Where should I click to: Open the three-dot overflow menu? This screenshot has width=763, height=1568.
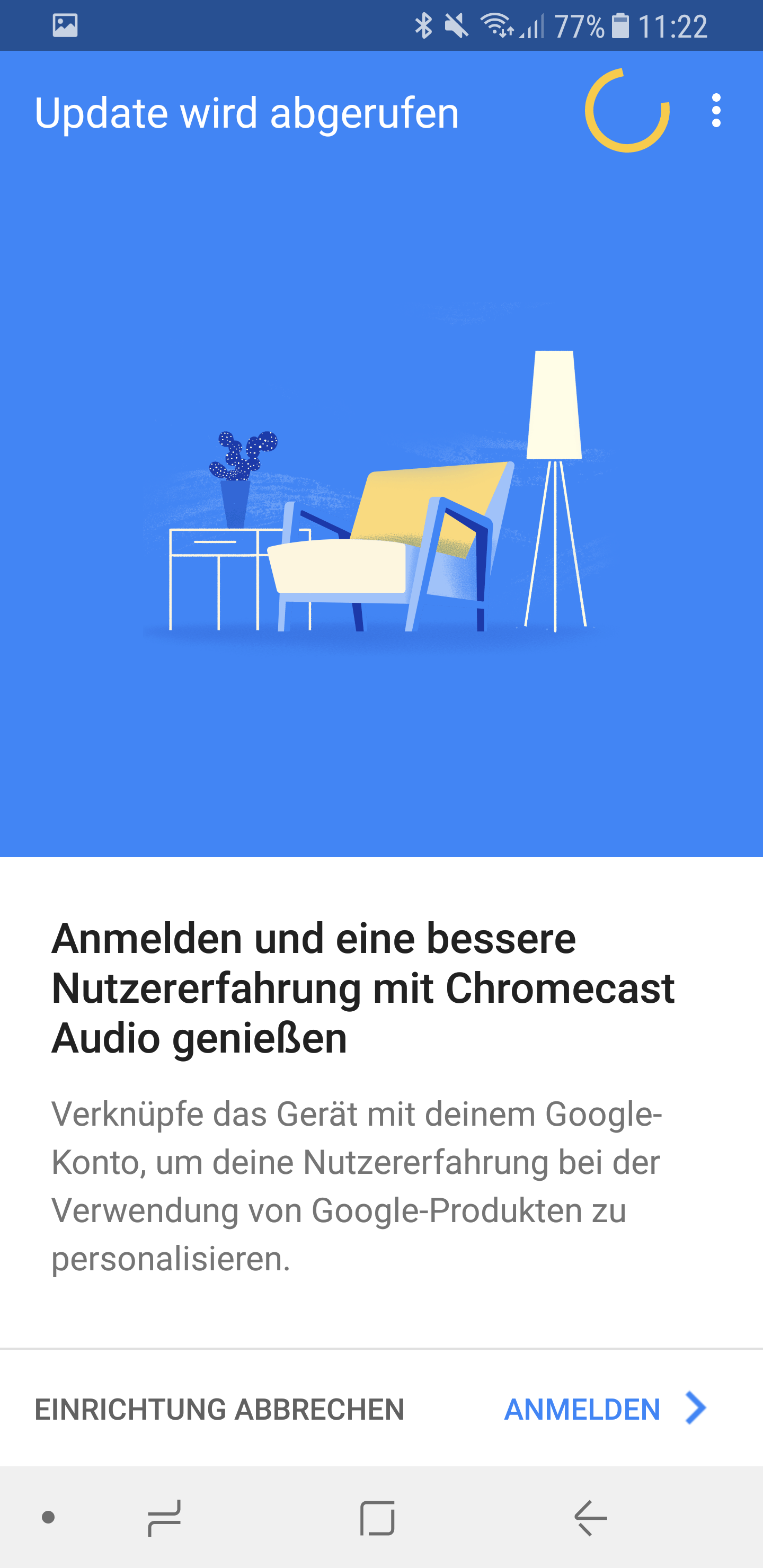pyautogui.click(x=715, y=111)
